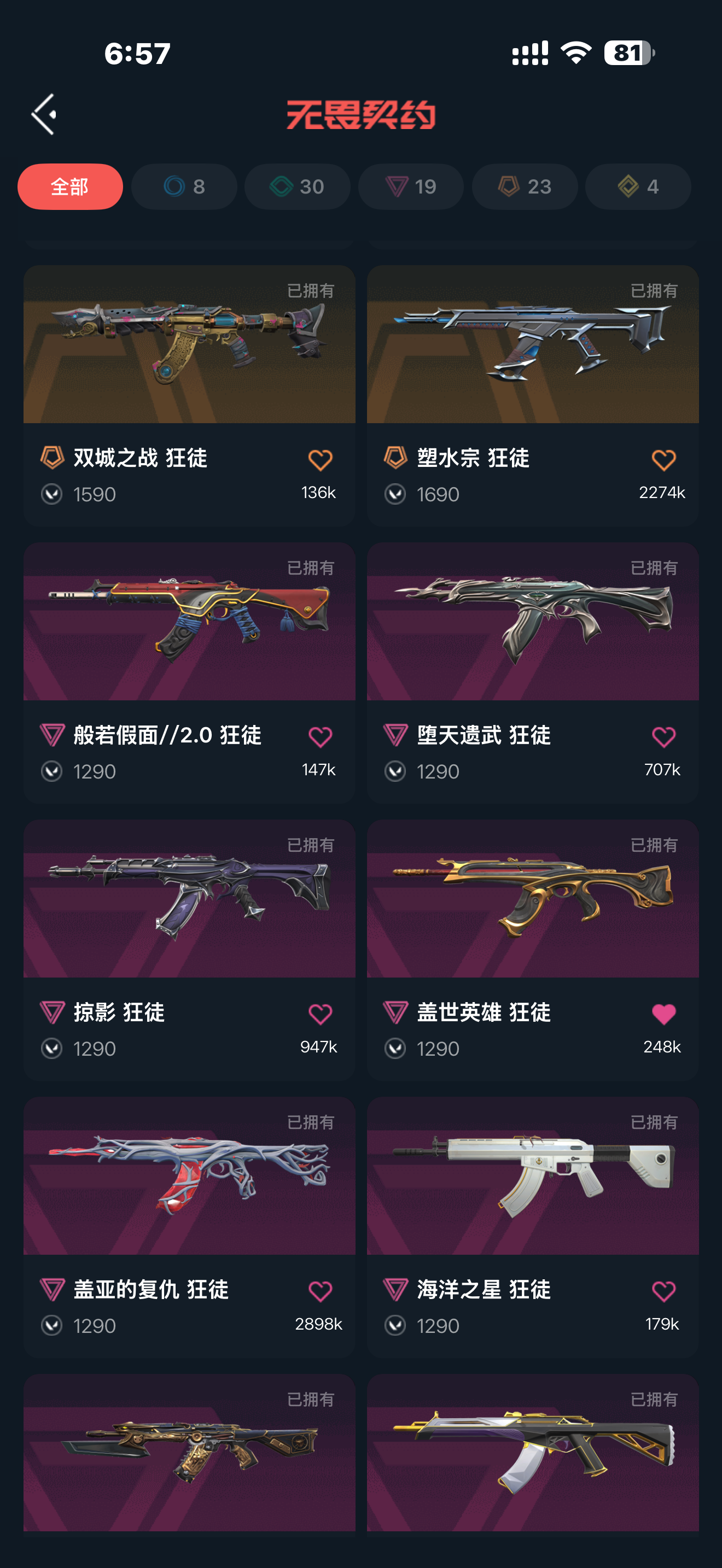Screen dimensions: 722x1568
Task: Filter by the pink tier showing 19
Action: coord(411,186)
